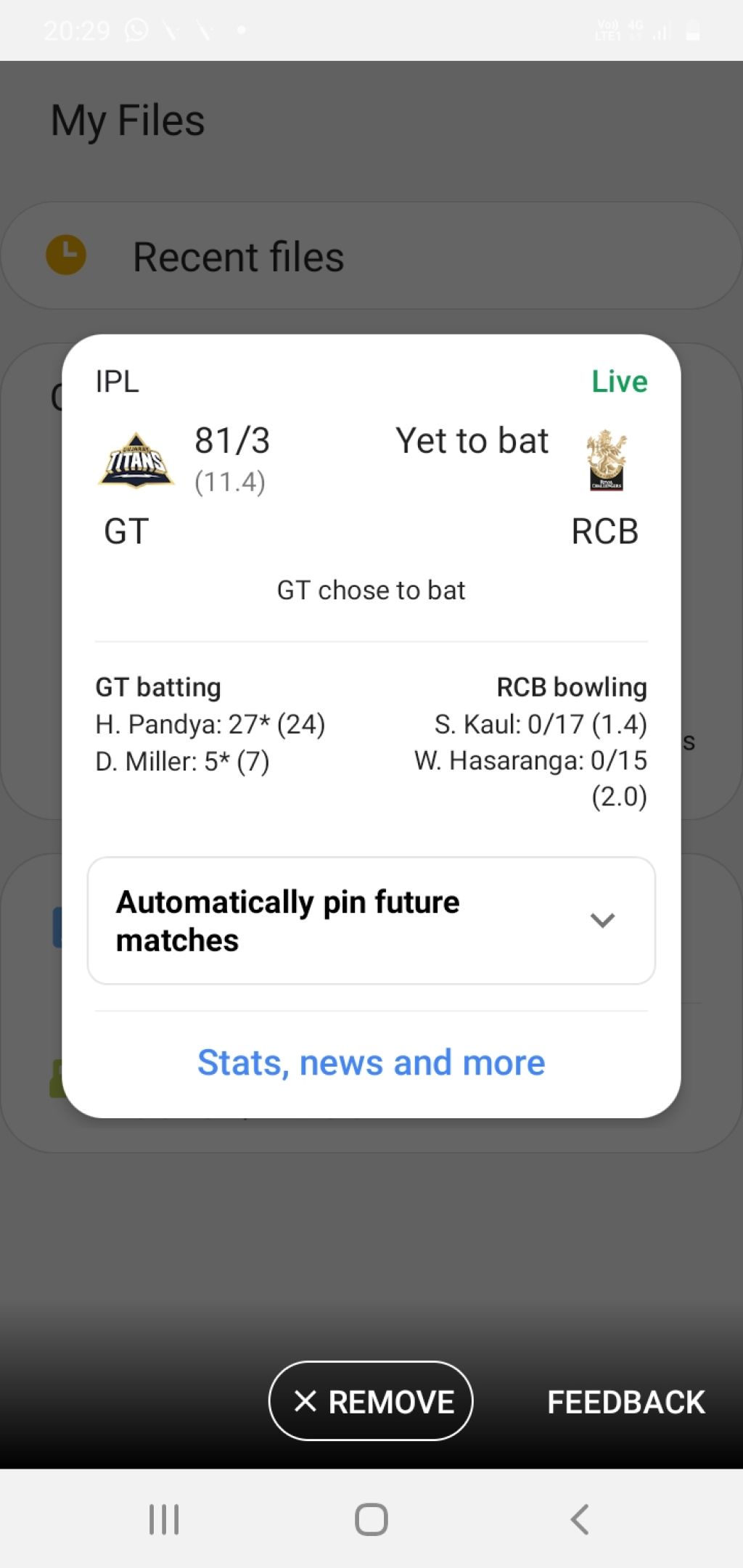Screen dimensions: 743x1568
Task: Go back using the navigation bar
Action: (579, 1519)
